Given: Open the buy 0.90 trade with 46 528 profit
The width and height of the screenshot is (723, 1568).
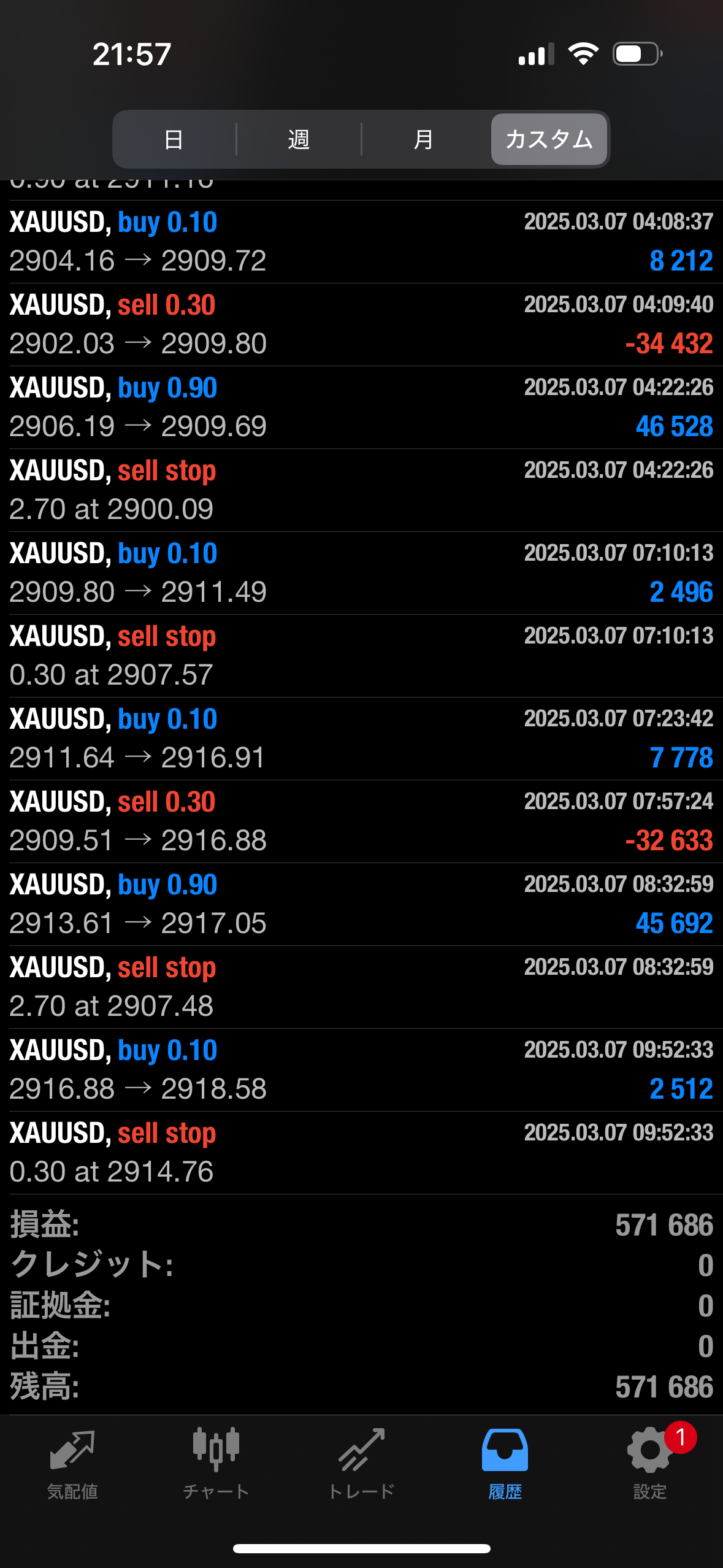Looking at the screenshot, I should [x=361, y=407].
